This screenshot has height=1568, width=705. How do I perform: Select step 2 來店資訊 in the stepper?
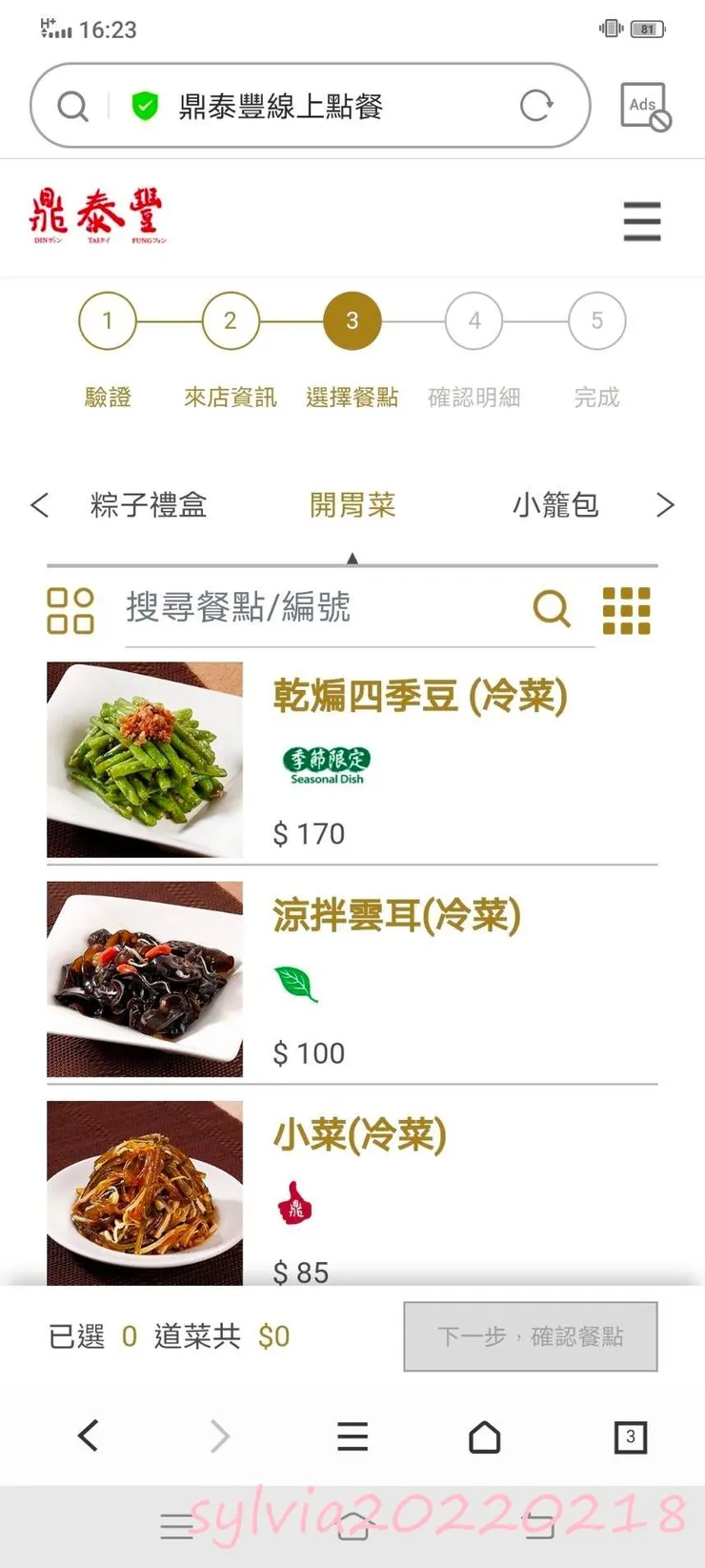tap(230, 321)
